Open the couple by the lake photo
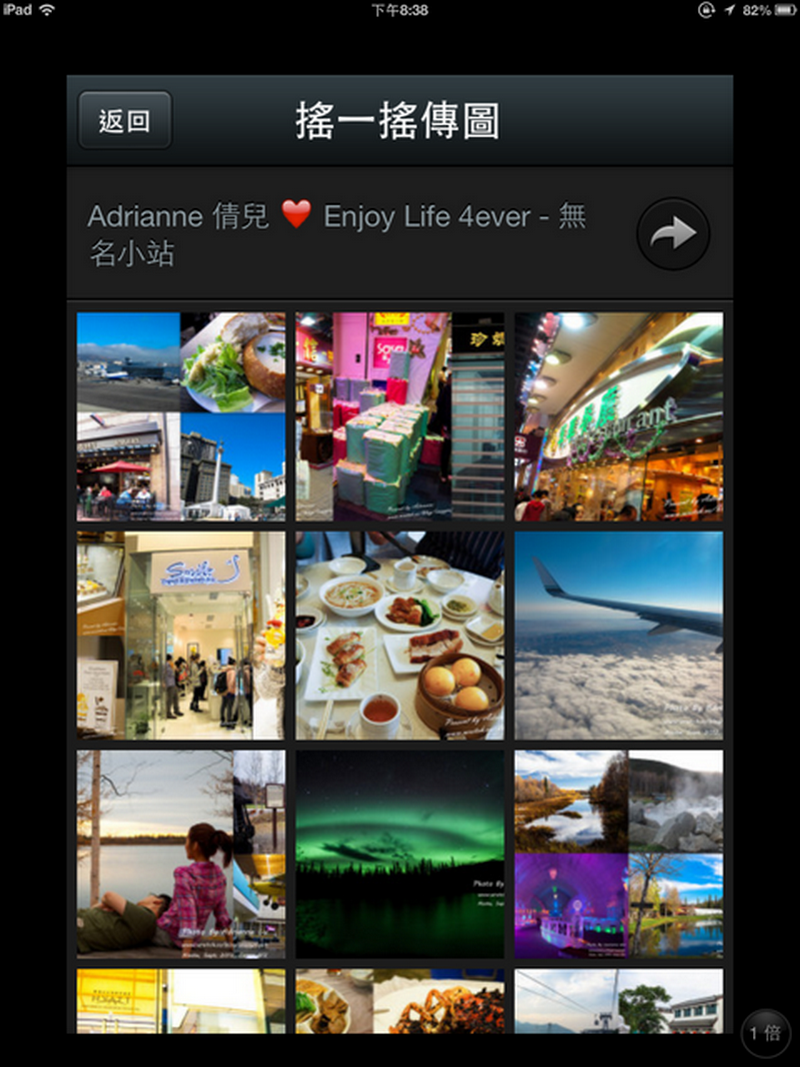The width and height of the screenshot is (800, 1067). coord(181,854)
